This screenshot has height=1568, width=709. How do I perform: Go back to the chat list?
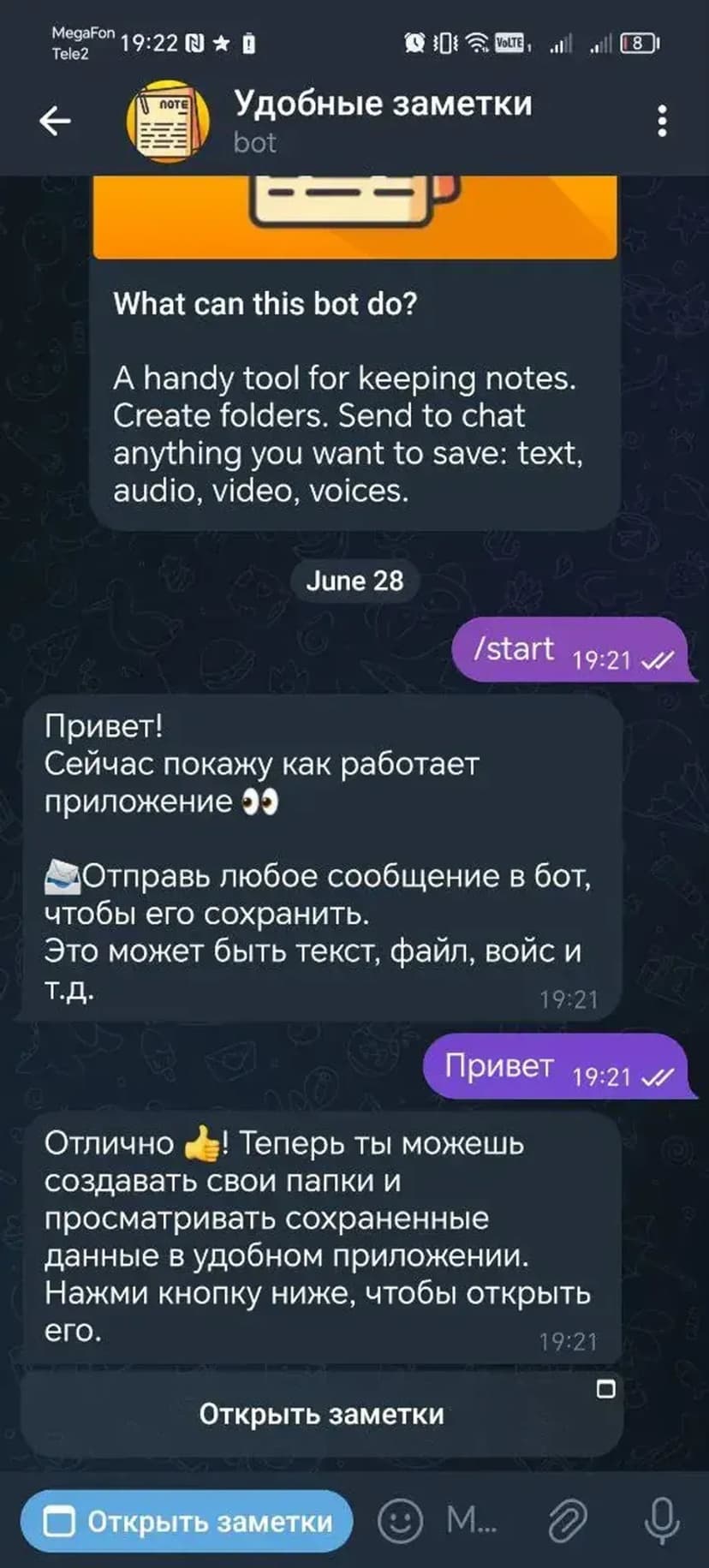point(55,121)
